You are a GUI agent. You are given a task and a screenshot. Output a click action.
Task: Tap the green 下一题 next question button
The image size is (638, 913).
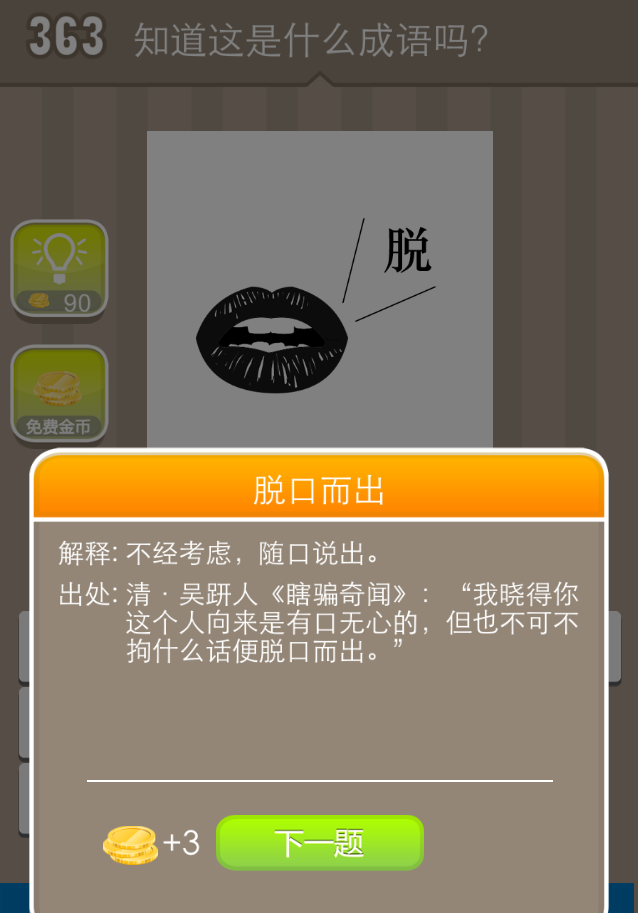[x=320, y=843]
